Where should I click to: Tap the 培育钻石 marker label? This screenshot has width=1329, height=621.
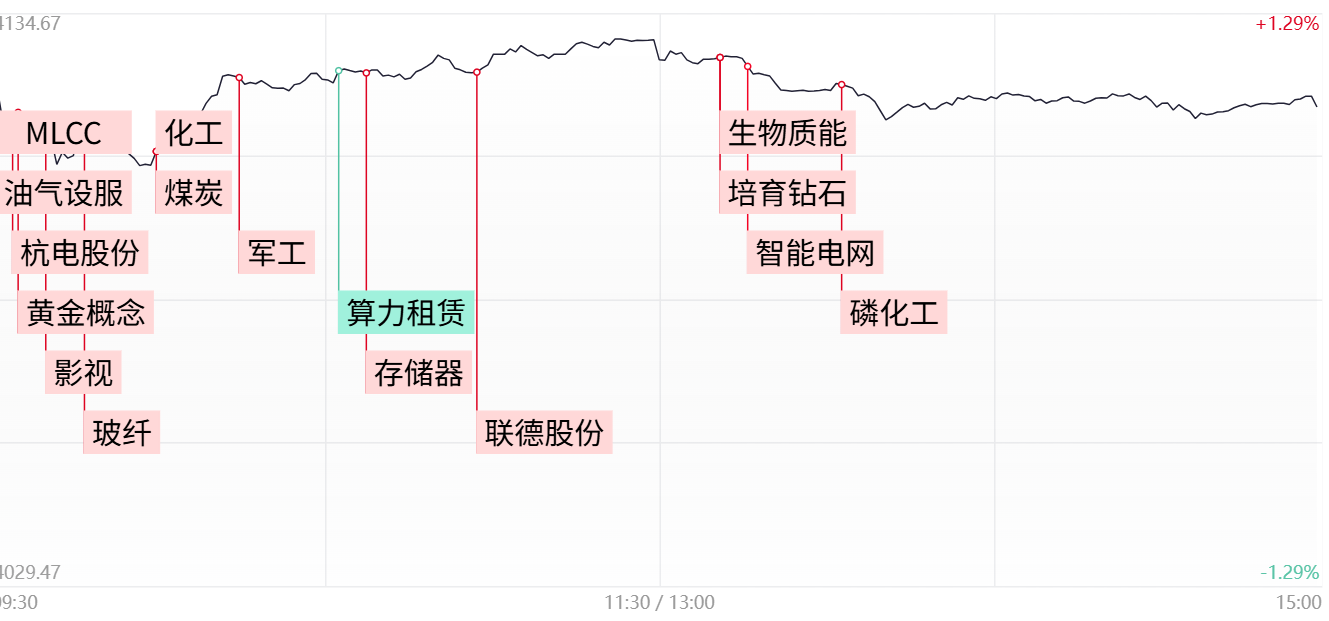click(787, 193)
